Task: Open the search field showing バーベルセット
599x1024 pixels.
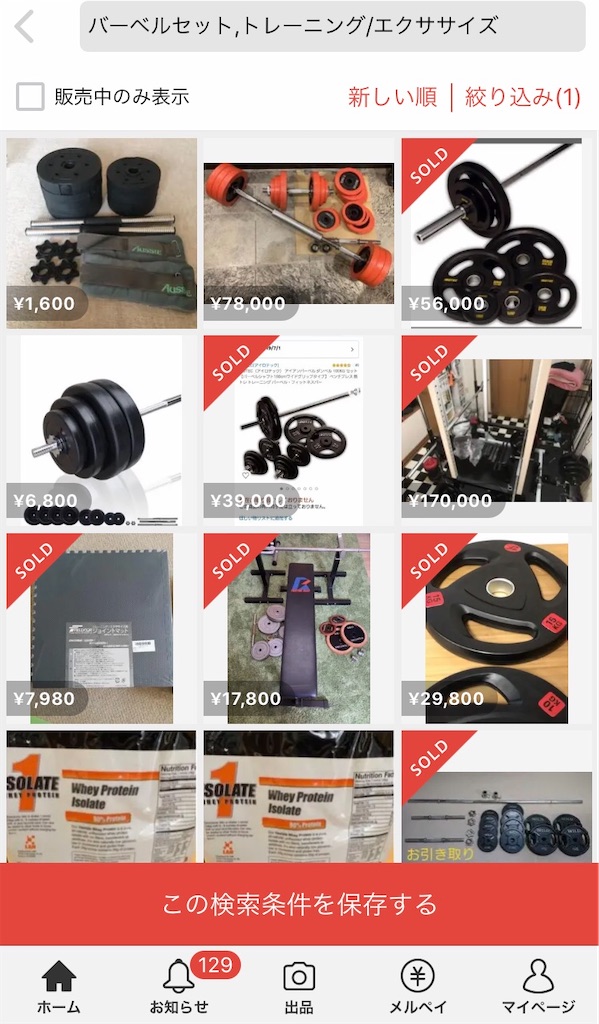Action: tap(332, 27)
